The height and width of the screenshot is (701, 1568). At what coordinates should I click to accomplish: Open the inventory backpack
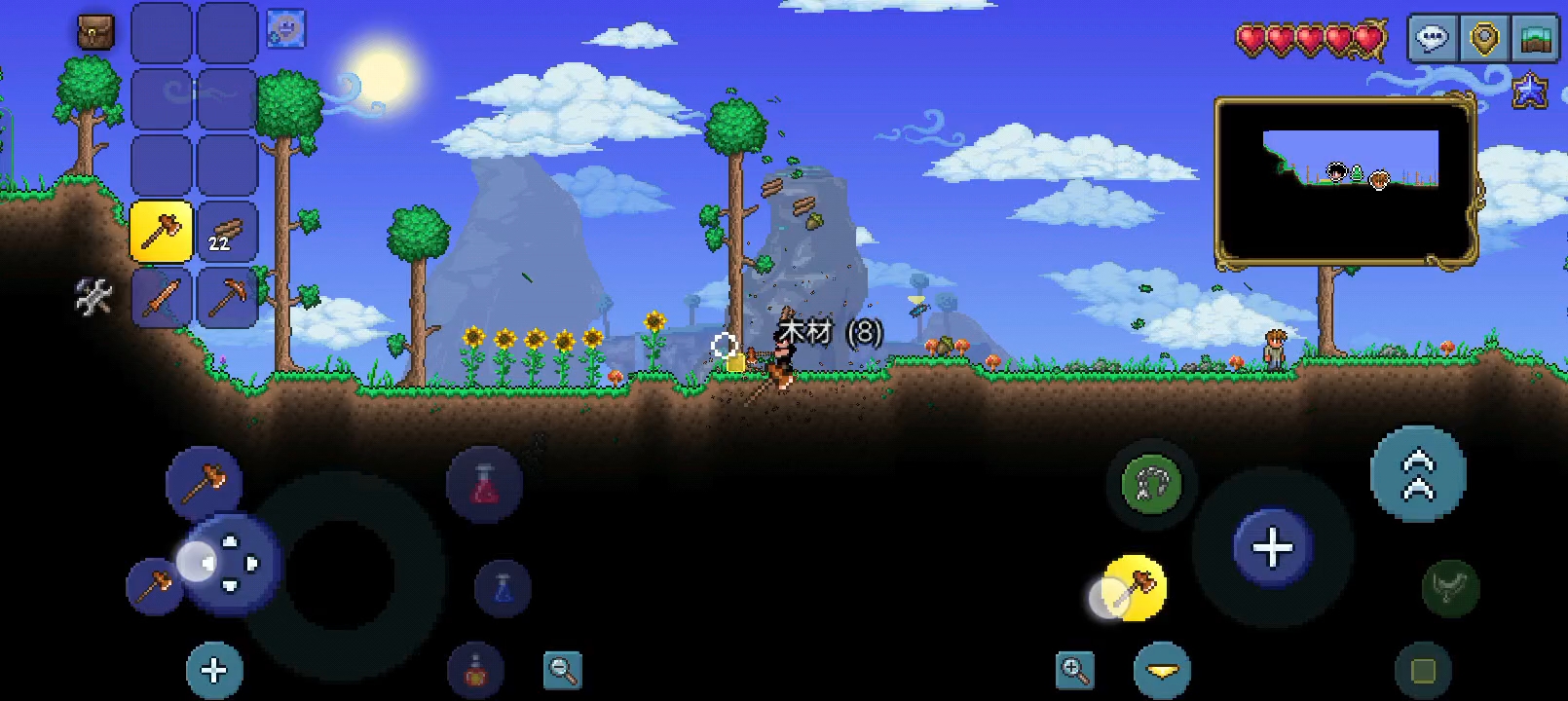tap(95, 32)
